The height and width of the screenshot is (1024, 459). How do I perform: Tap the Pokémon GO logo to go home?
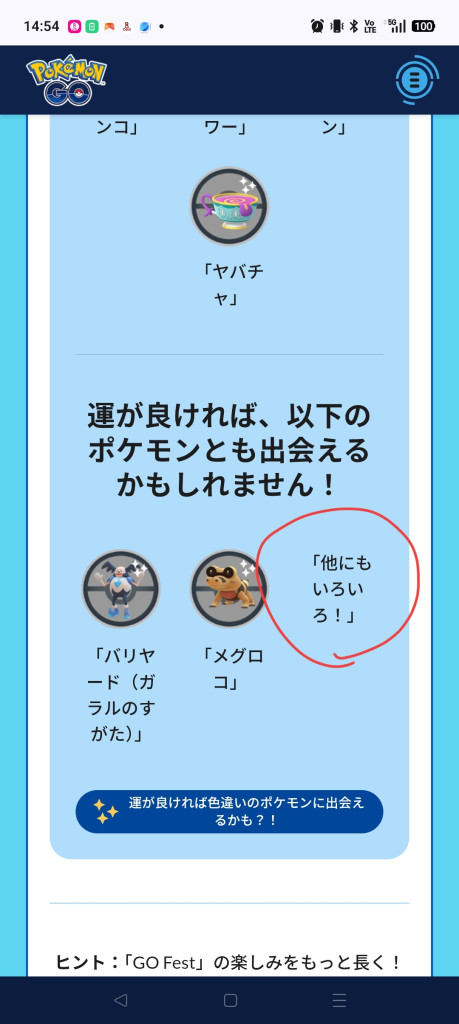(67, 80)
